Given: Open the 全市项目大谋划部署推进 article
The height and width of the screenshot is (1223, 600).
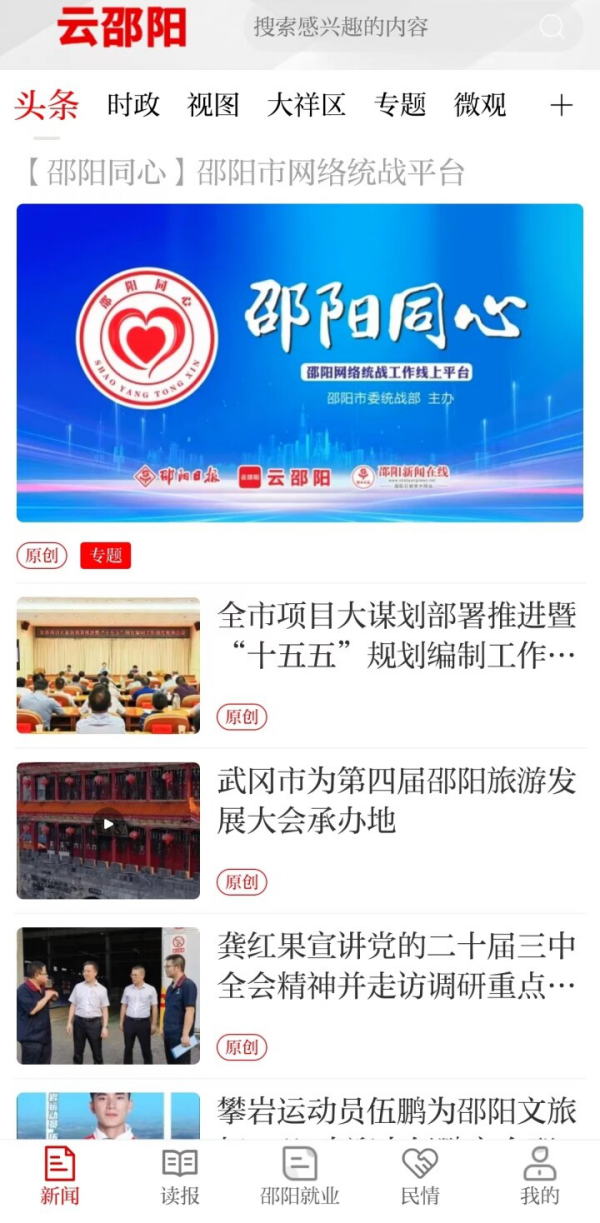Looking at the screenshot, I should coord(396,636).
